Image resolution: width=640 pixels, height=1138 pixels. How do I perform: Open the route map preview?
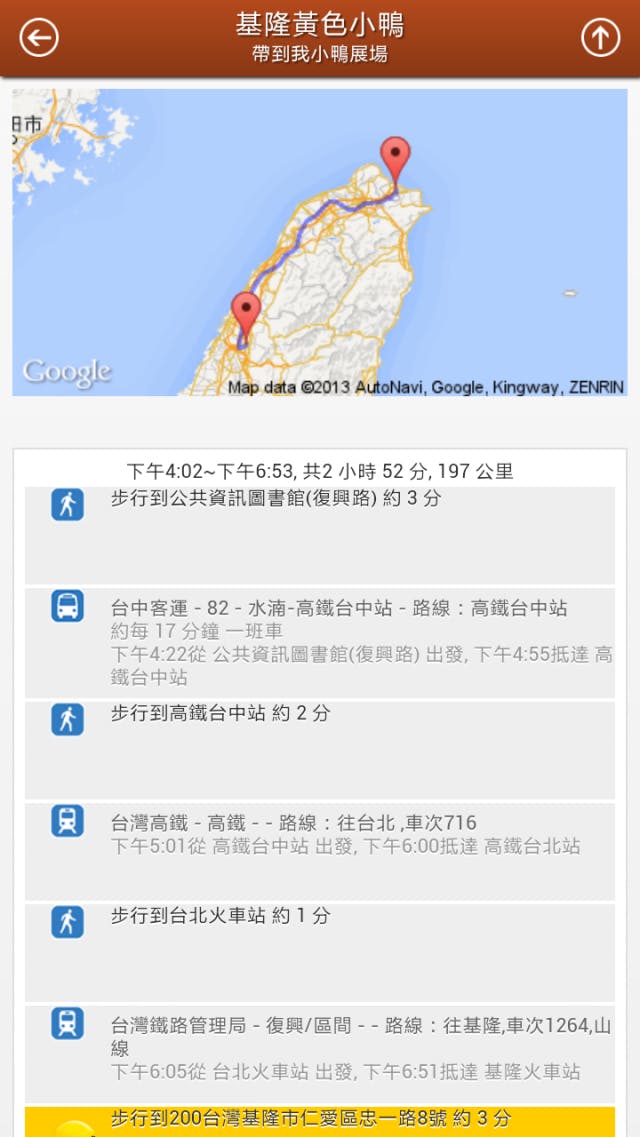[x=320, y=242]
